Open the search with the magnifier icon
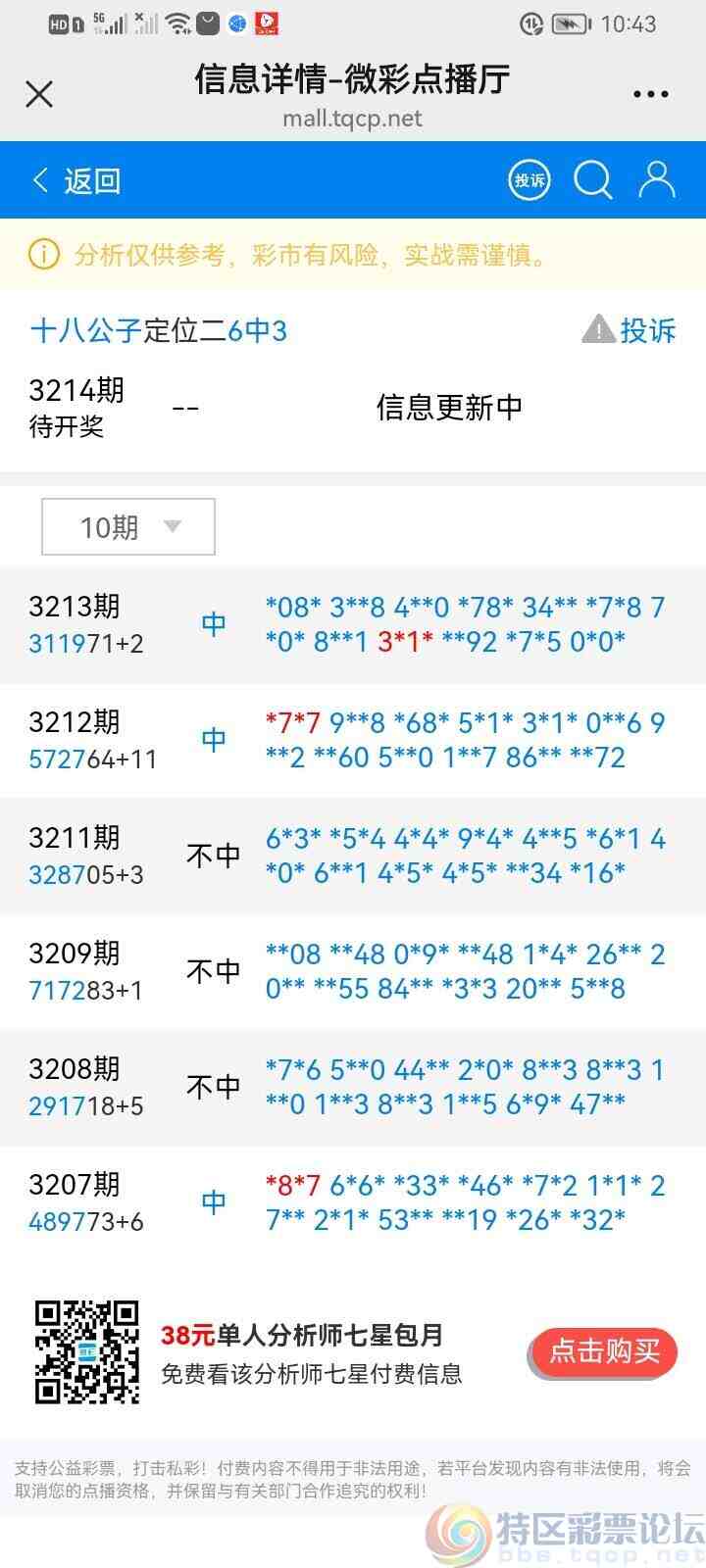The height and width of the screenshot is (1568, 706). (592, 180)
